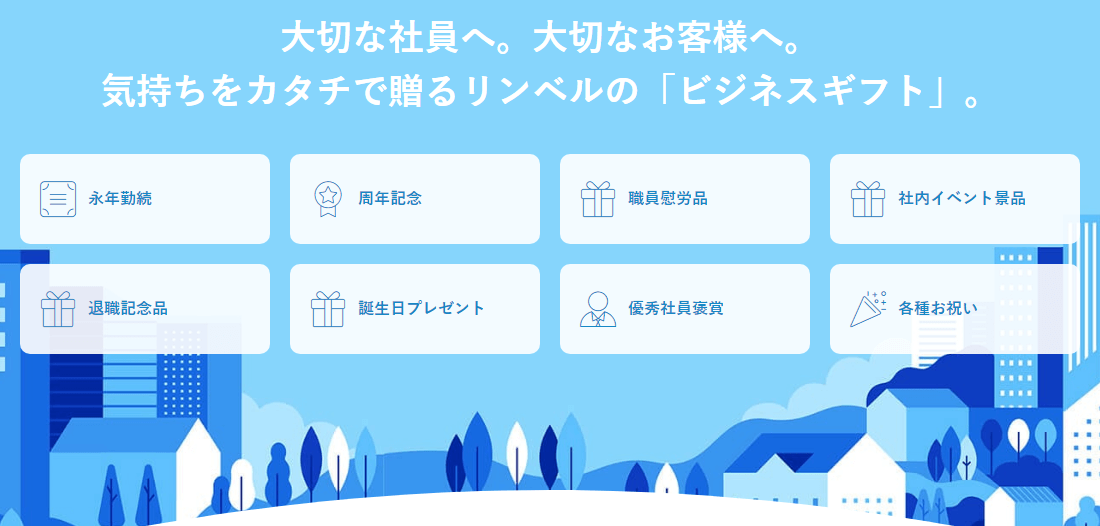Select the 周年記念 category card
Image resolution: width=1100 pixels, height=526 pixels.
414,199
